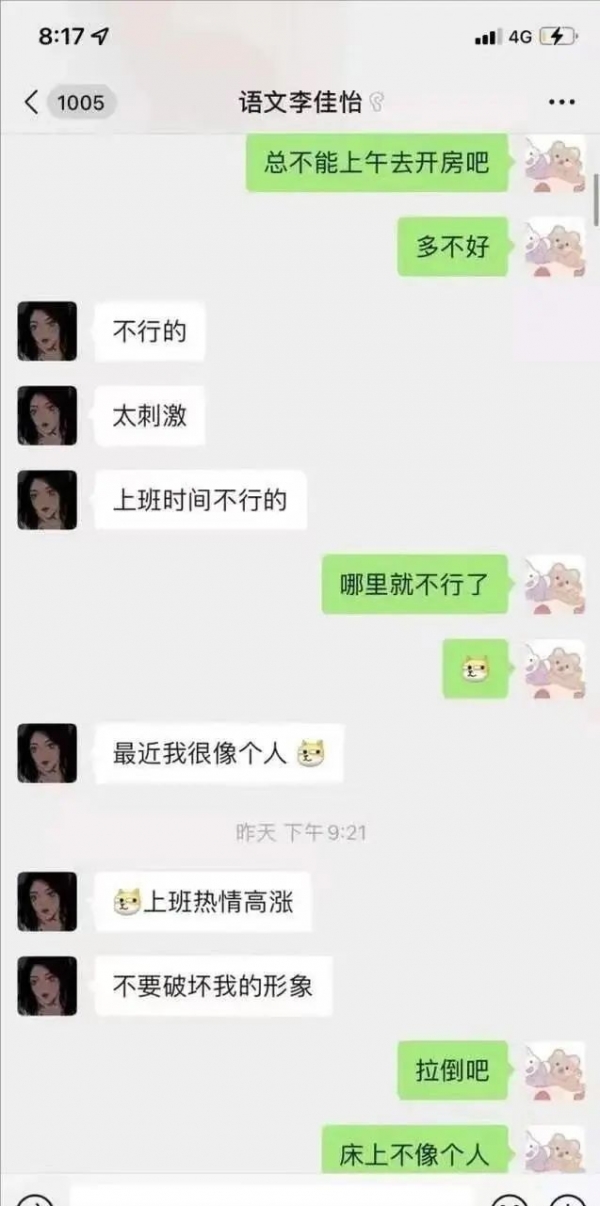Open contact avatar beside "不行的" message
The width and height of the screenshot is (600, 1206).
(47, 331)
